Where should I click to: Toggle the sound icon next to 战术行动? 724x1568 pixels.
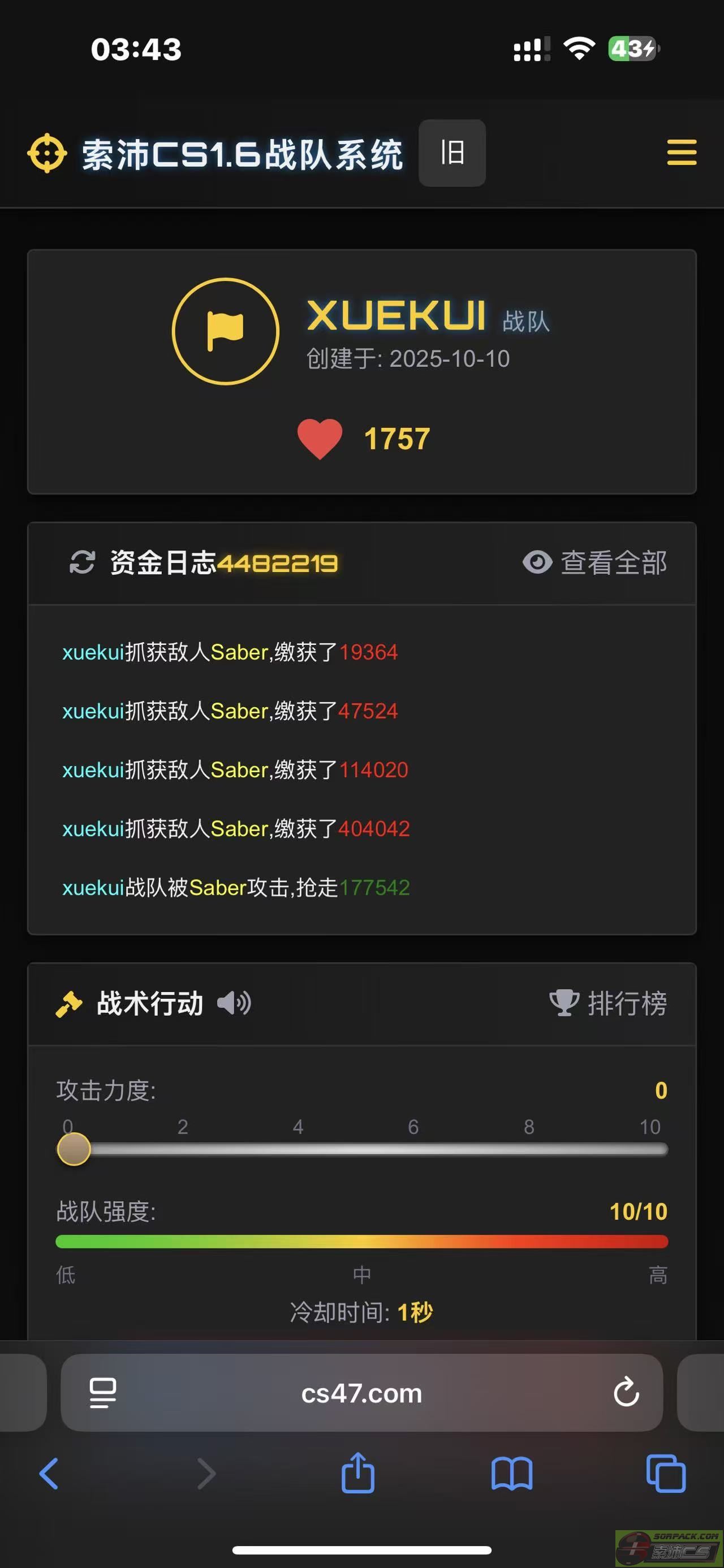click(234, 1003)
